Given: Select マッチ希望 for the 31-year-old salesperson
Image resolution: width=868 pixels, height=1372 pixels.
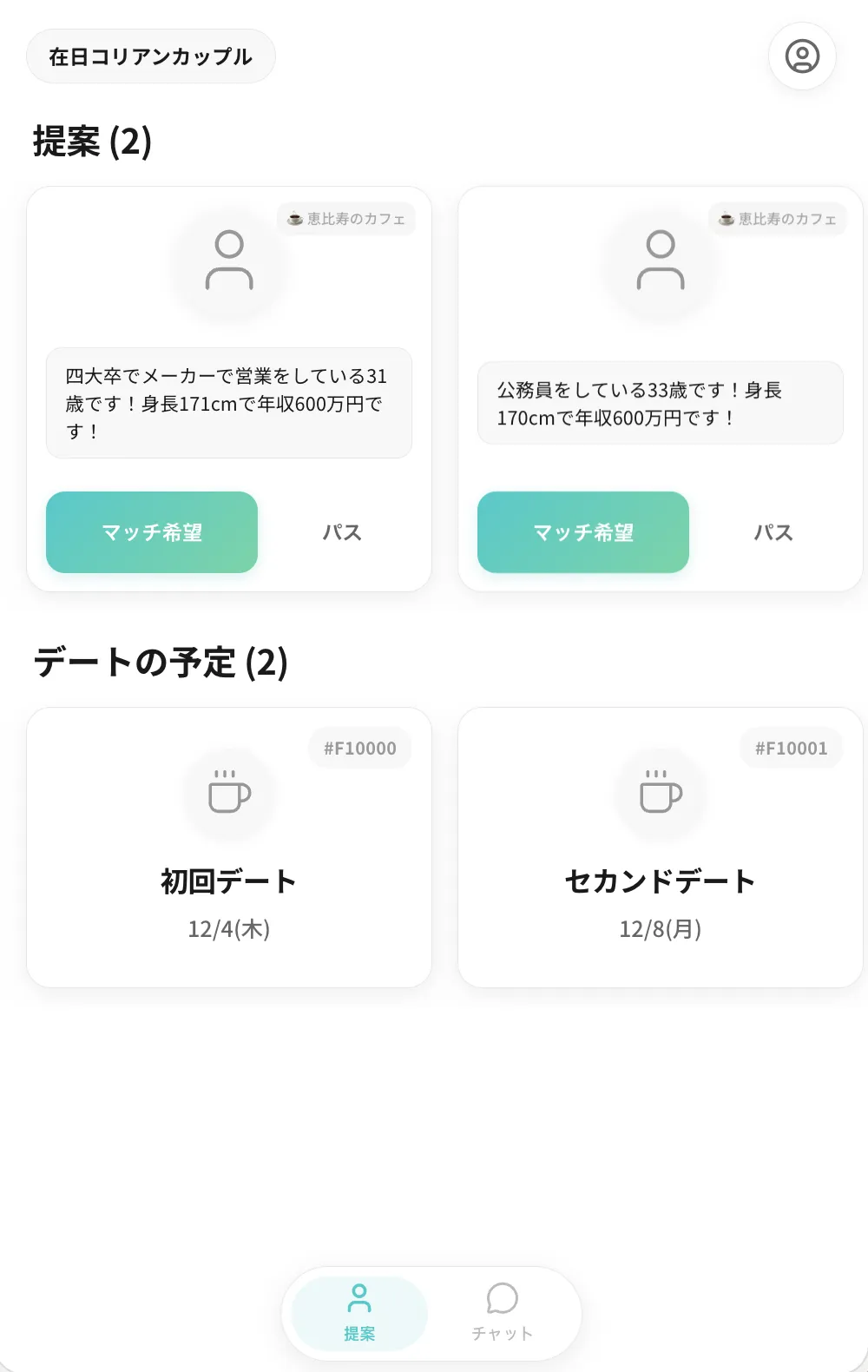Looking at the screenshot, I should (x=152, y=532).
